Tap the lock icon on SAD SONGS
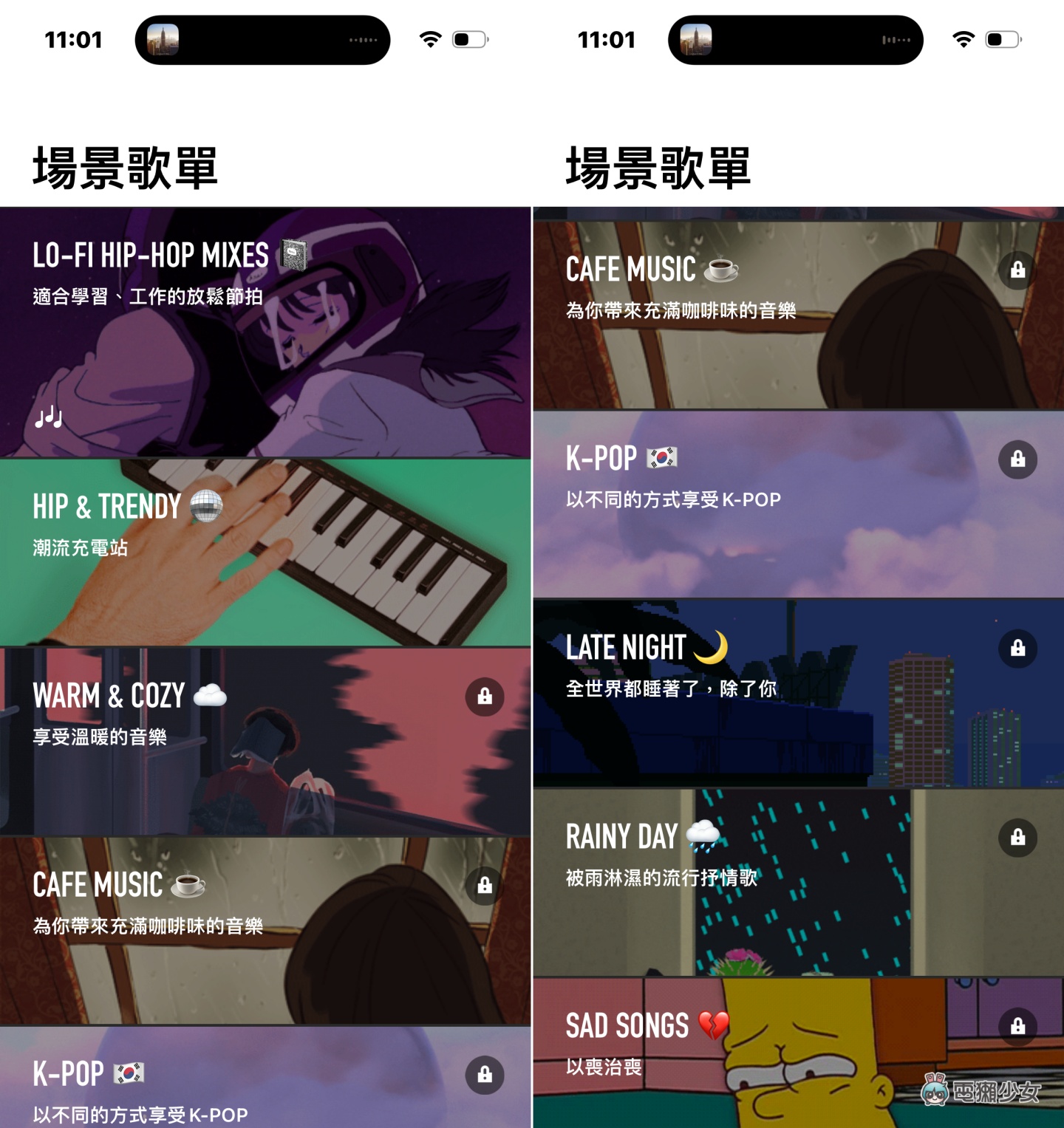1064x1128 pixels. pyautogui.click(x=1017, y=1026)
